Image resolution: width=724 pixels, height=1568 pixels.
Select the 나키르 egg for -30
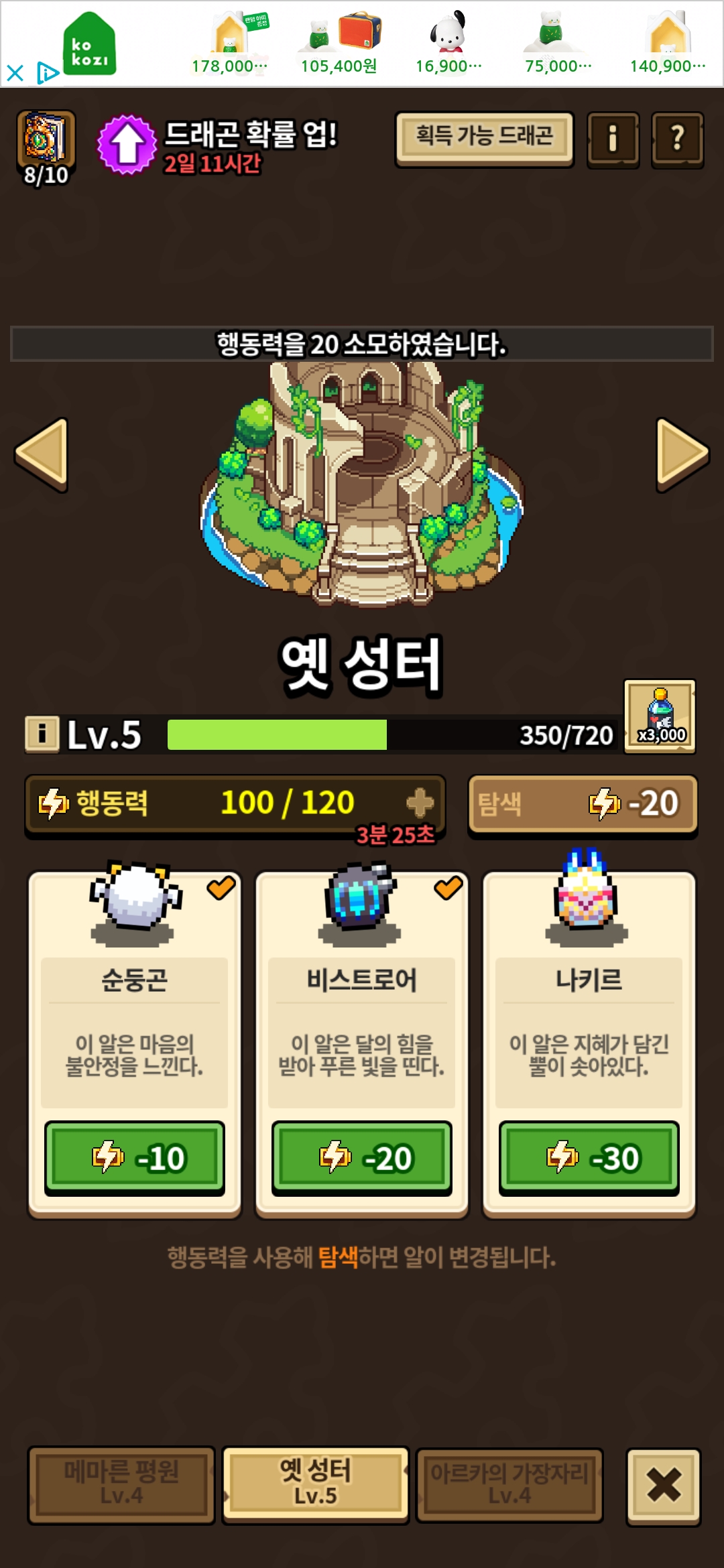[x=589, y=1157]
